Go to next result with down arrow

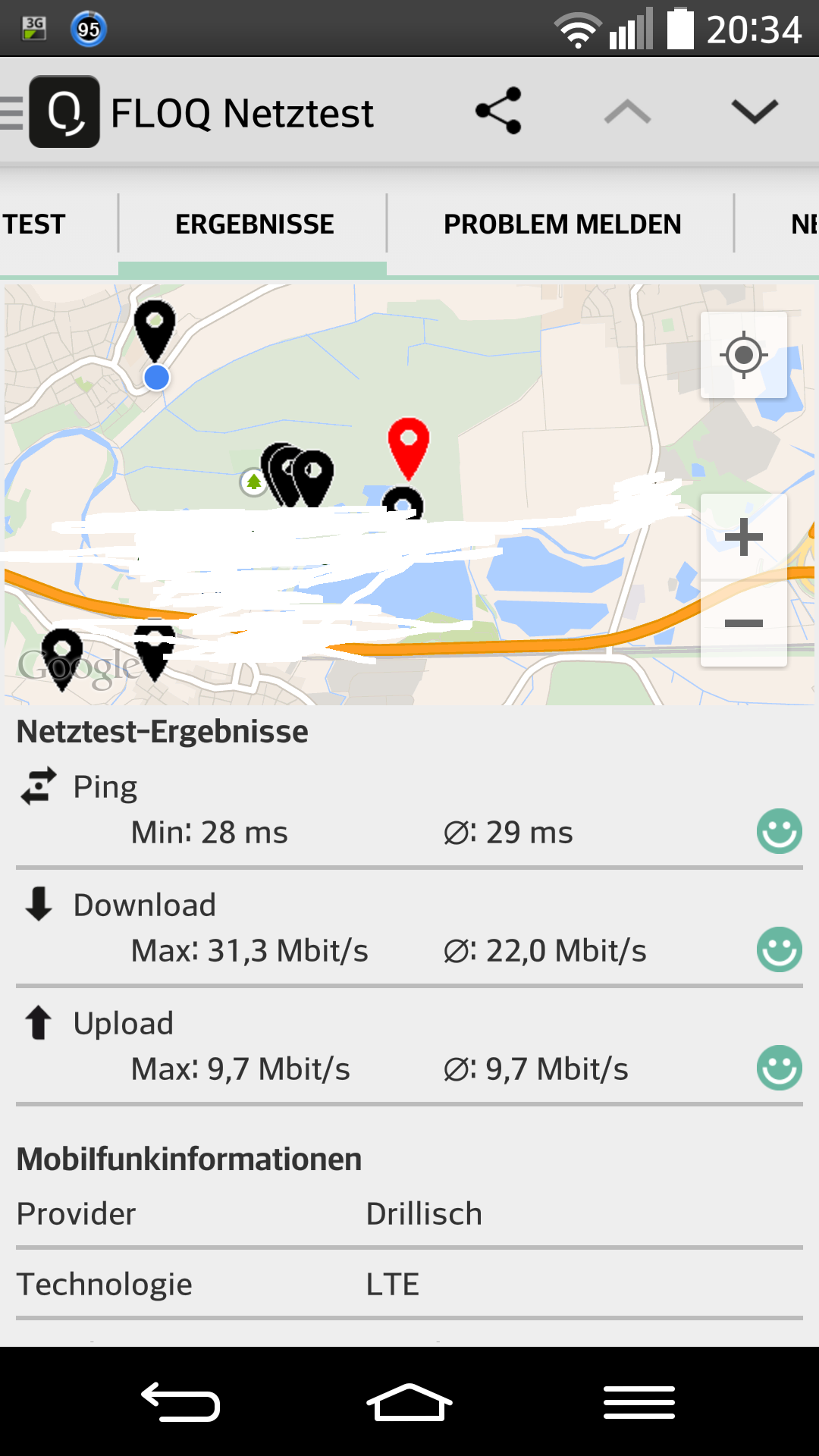click(x=755, y=111)
